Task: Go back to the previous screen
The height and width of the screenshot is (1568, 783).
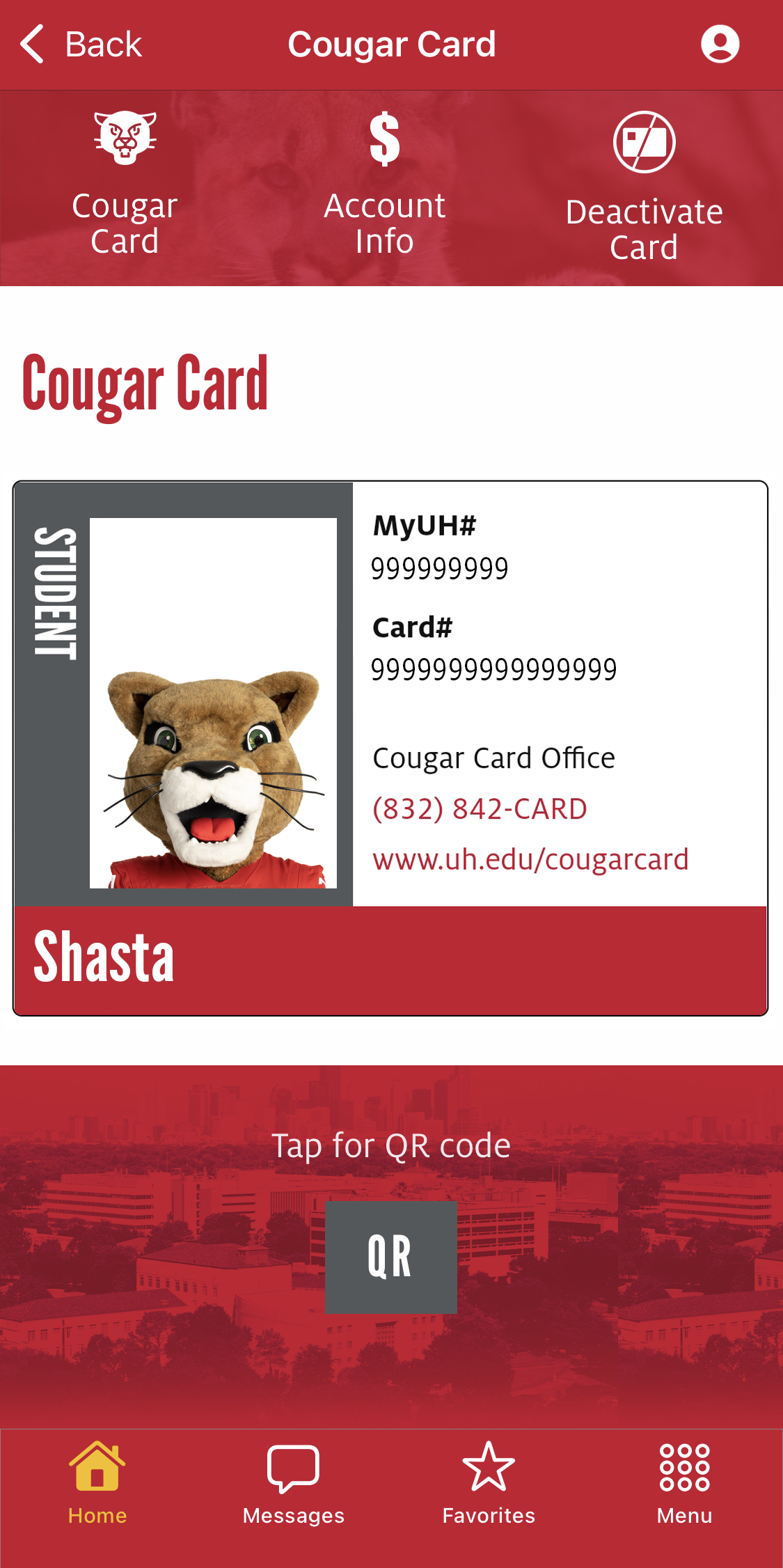Action: coord(81,45)
